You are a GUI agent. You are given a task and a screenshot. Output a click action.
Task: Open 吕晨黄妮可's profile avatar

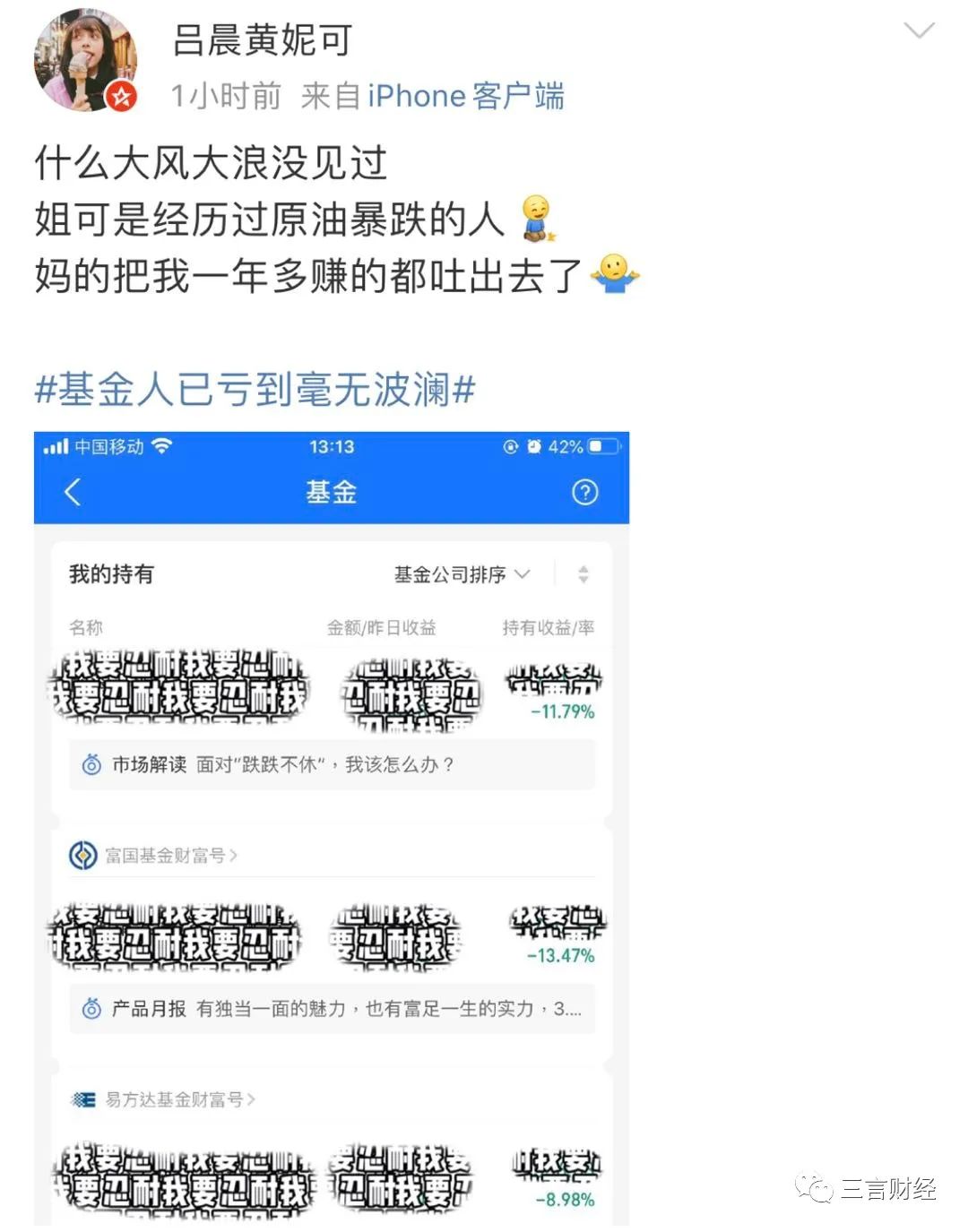click(84, 61)
